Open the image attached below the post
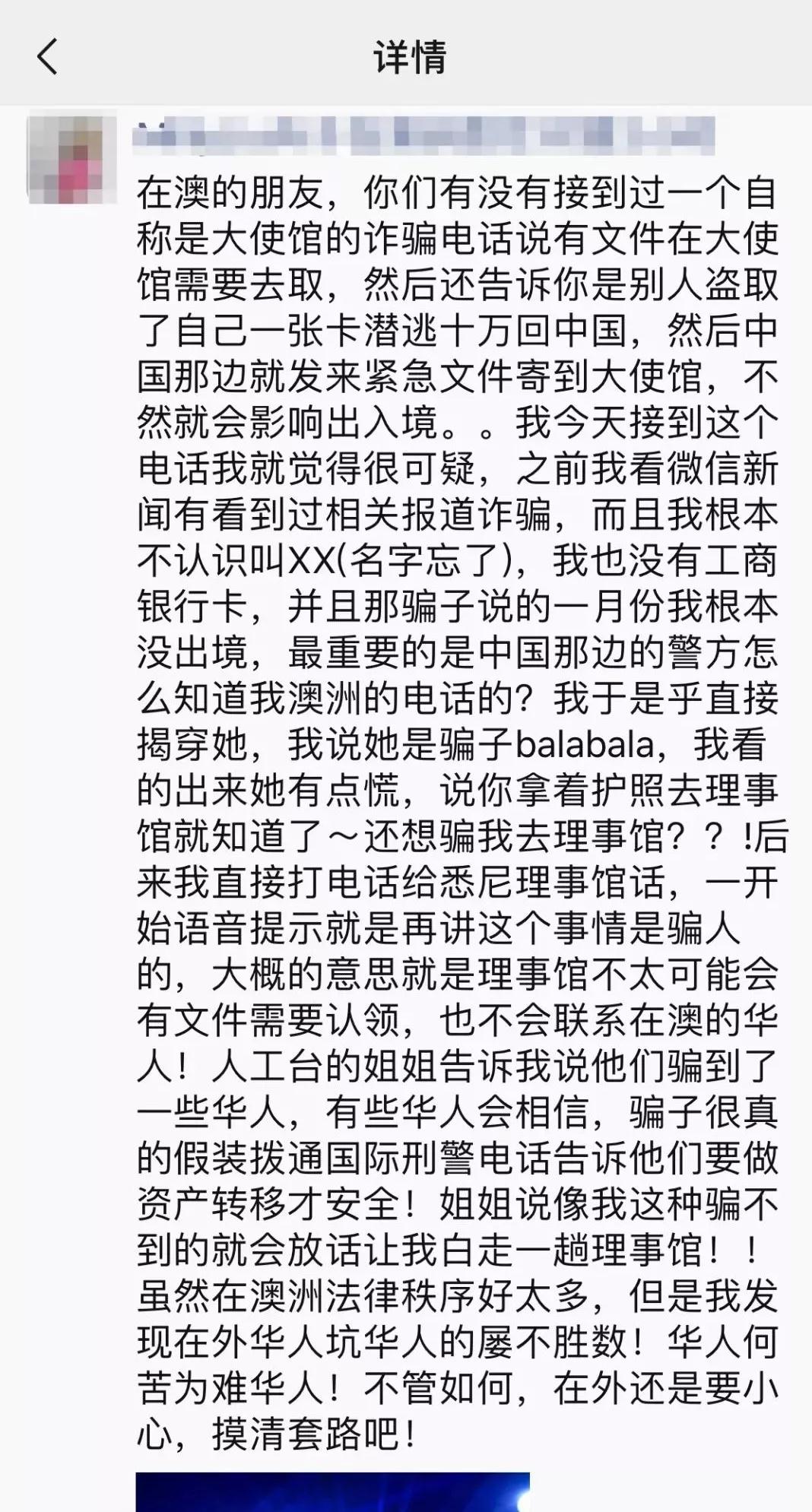812x1512 pixels. [332, 1491]
